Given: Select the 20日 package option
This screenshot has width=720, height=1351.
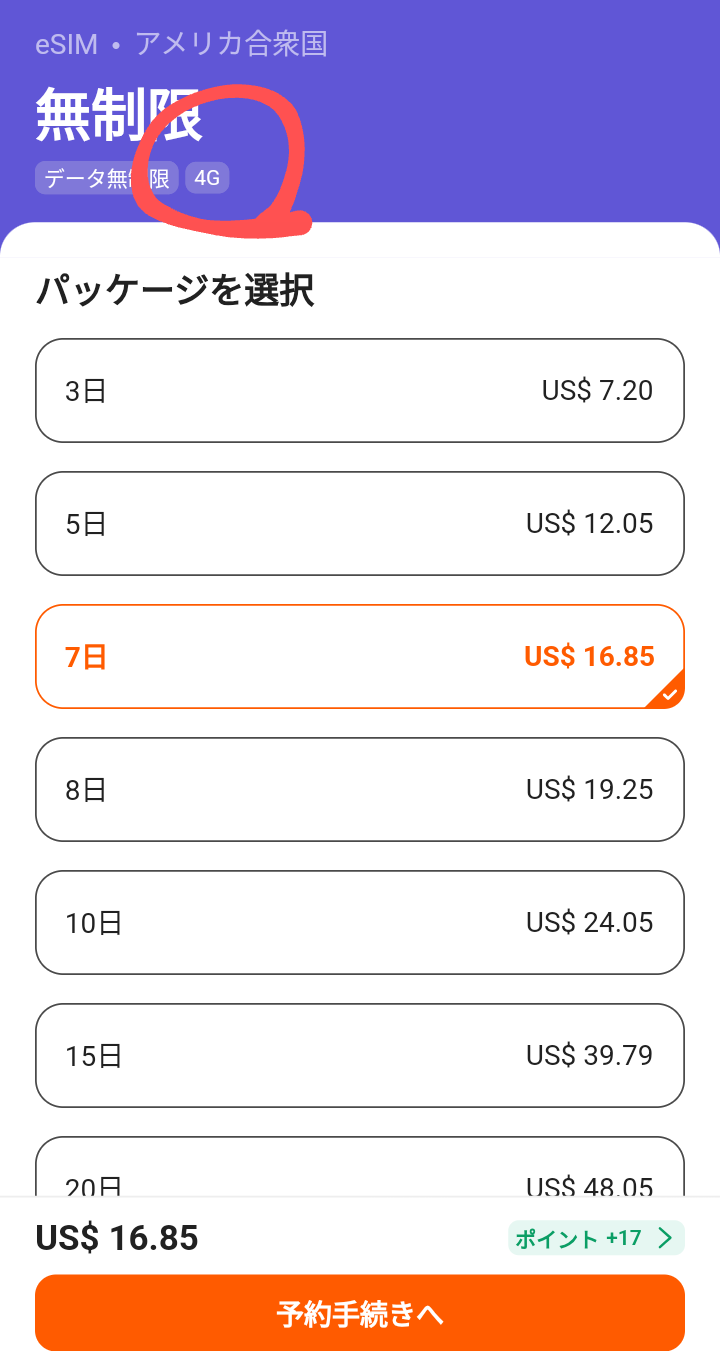Looking at the screenshot, I should coord(360,1166).
